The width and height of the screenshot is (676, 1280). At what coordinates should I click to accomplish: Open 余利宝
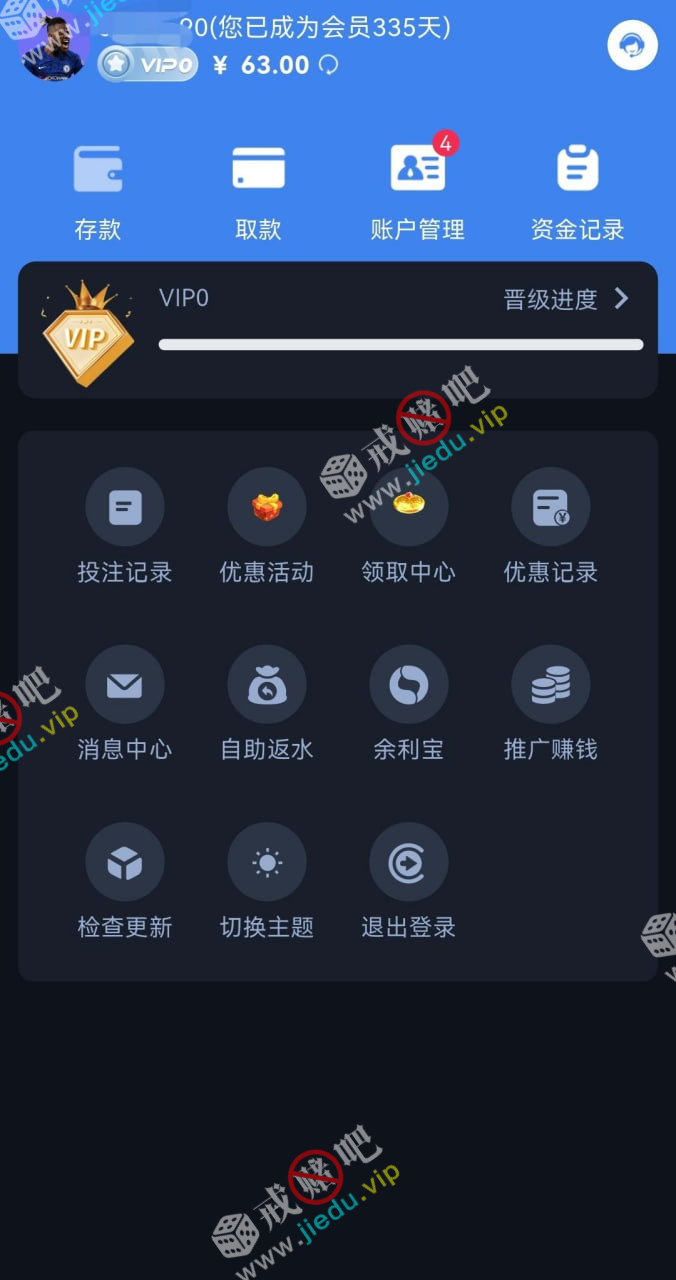point(408,704)
